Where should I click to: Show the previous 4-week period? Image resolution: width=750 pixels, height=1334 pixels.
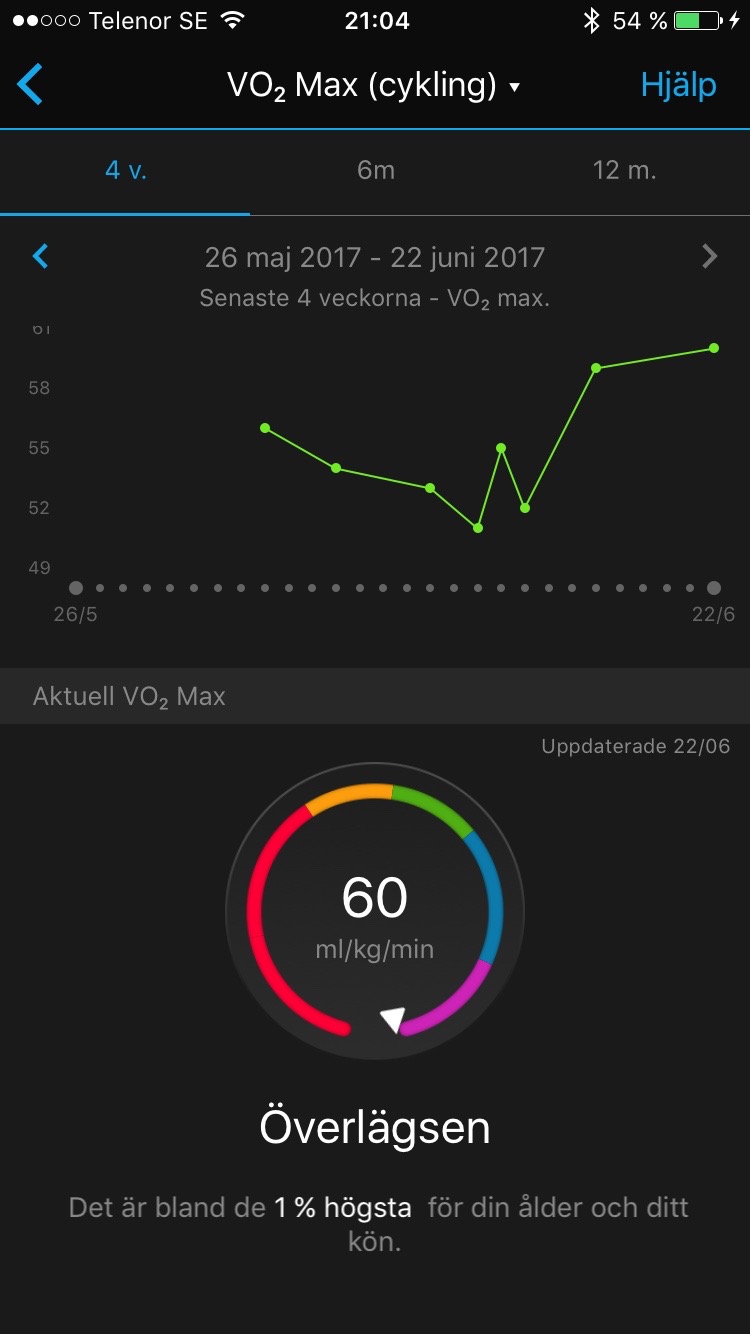(x=40, y=257)
